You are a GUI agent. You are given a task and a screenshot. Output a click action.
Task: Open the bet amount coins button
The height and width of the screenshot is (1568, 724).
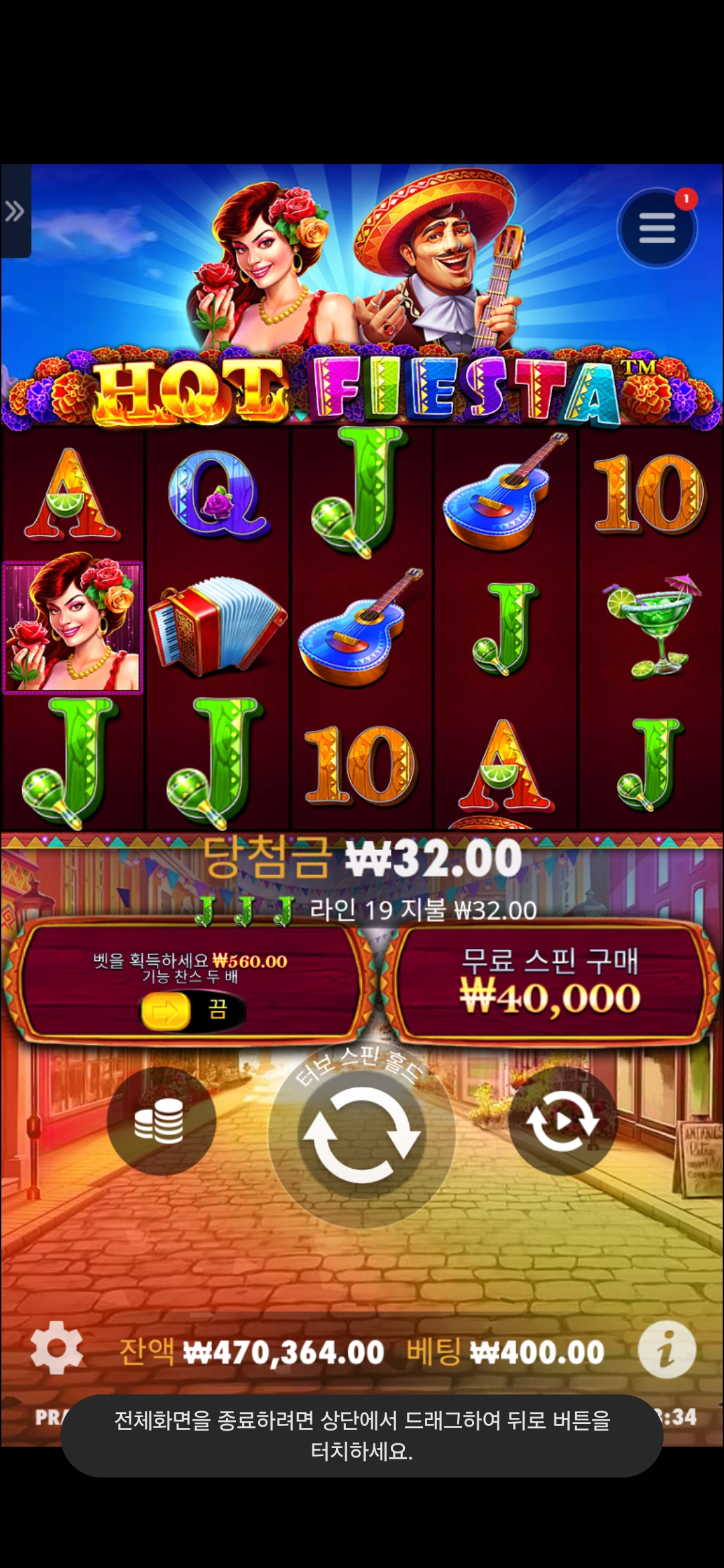coord(161,1120)
